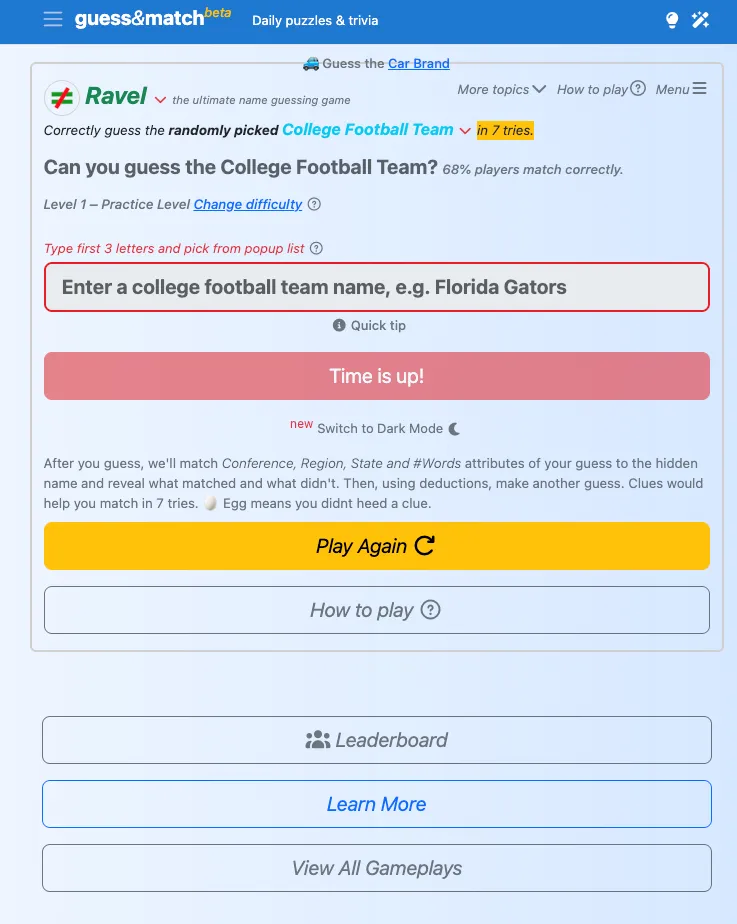Screen dimensions: 737x924
Task: Tap the Change difficulty link
Action: [248, 204]
